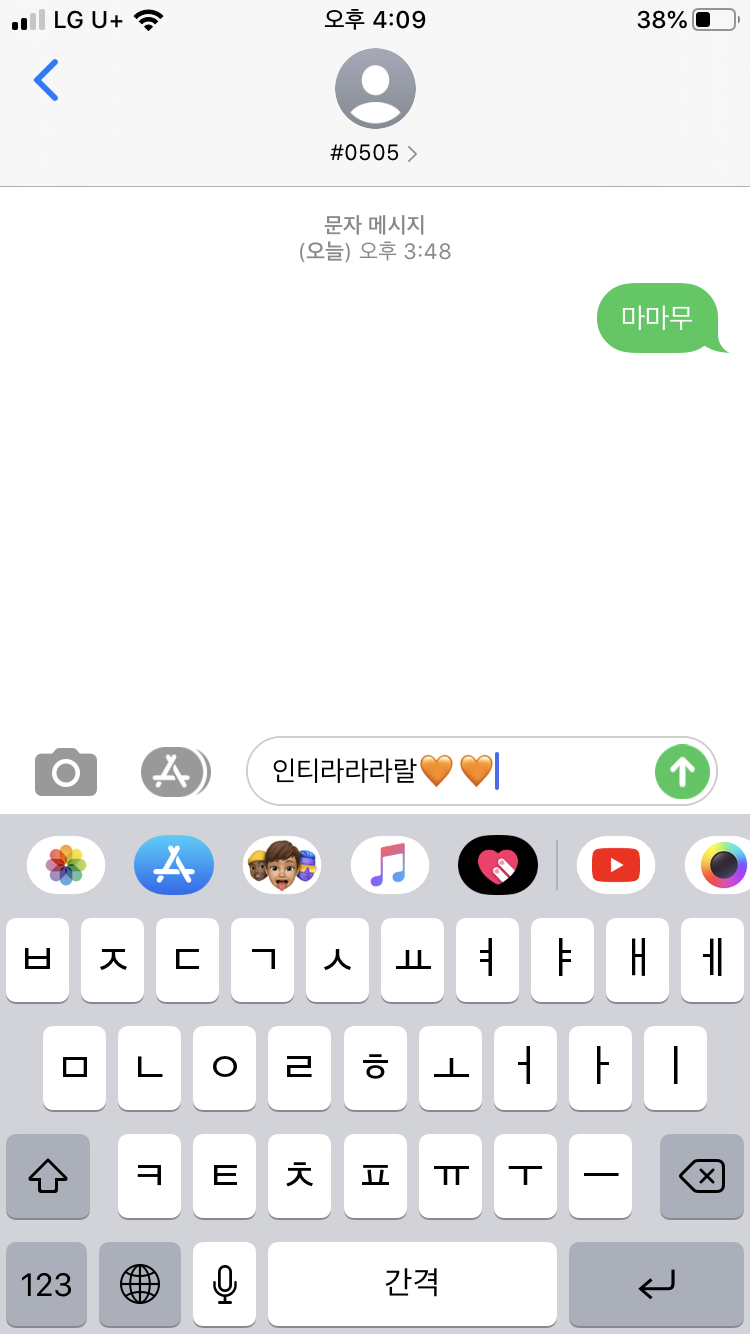Open the camera in Messages

coord(65,771)
